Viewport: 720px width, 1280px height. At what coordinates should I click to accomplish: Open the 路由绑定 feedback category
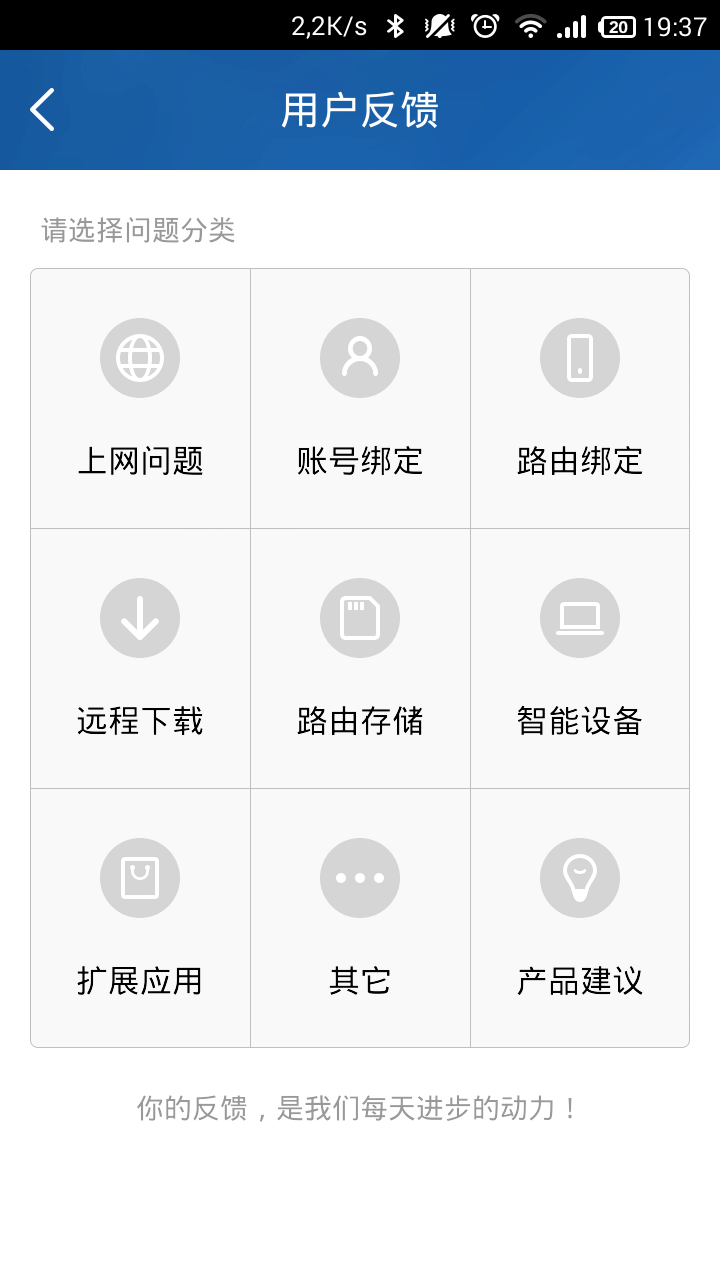[580, 399]
